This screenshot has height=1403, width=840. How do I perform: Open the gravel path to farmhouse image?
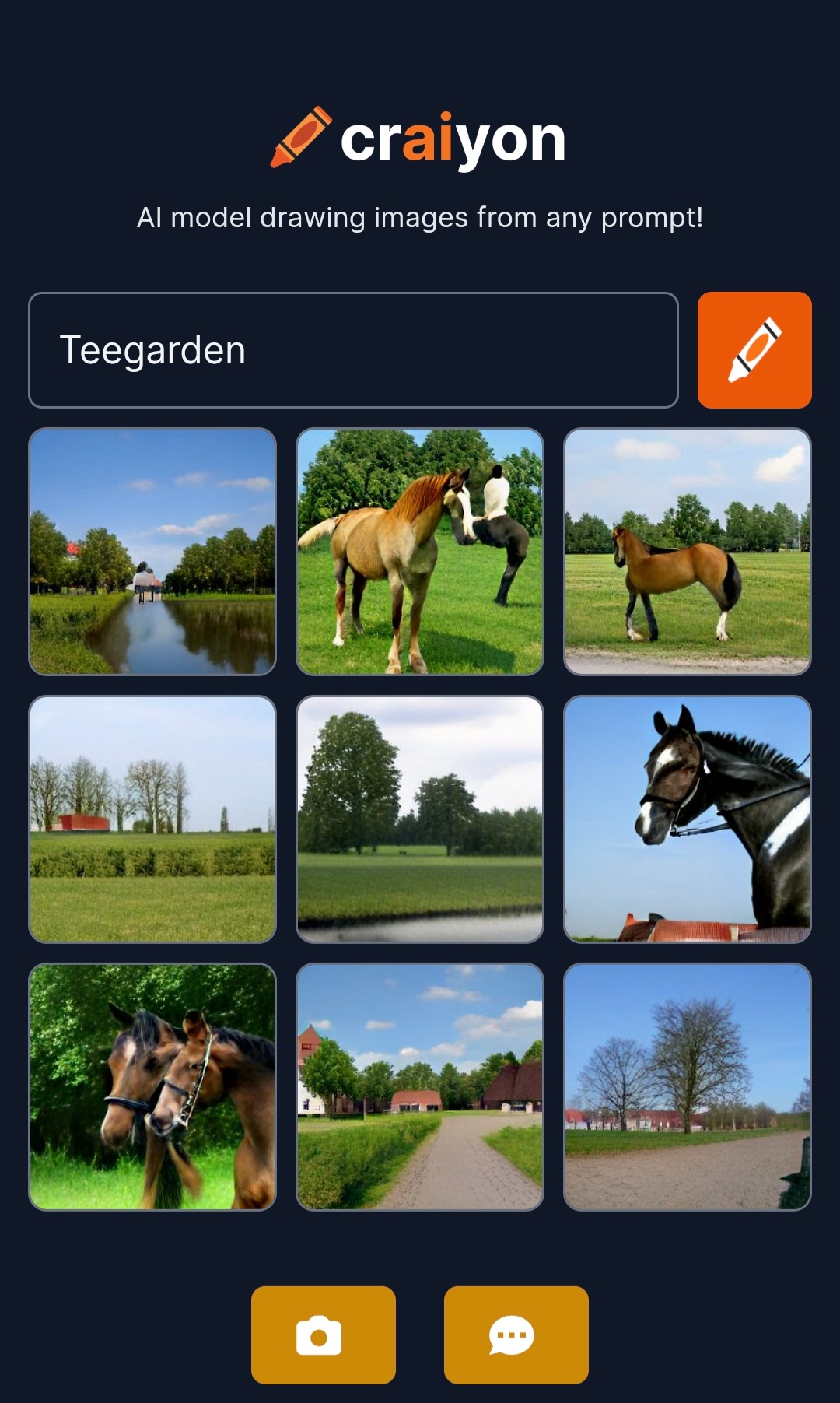(x=420, y=1087)
